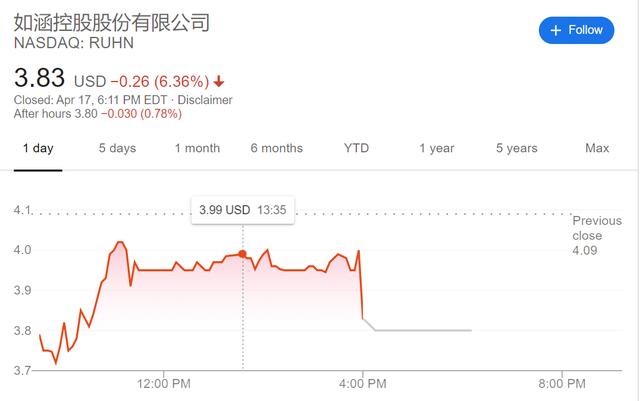640x401 pixels.
Task: Open the Disclaimer link
Action: click(x=206, y=100)
